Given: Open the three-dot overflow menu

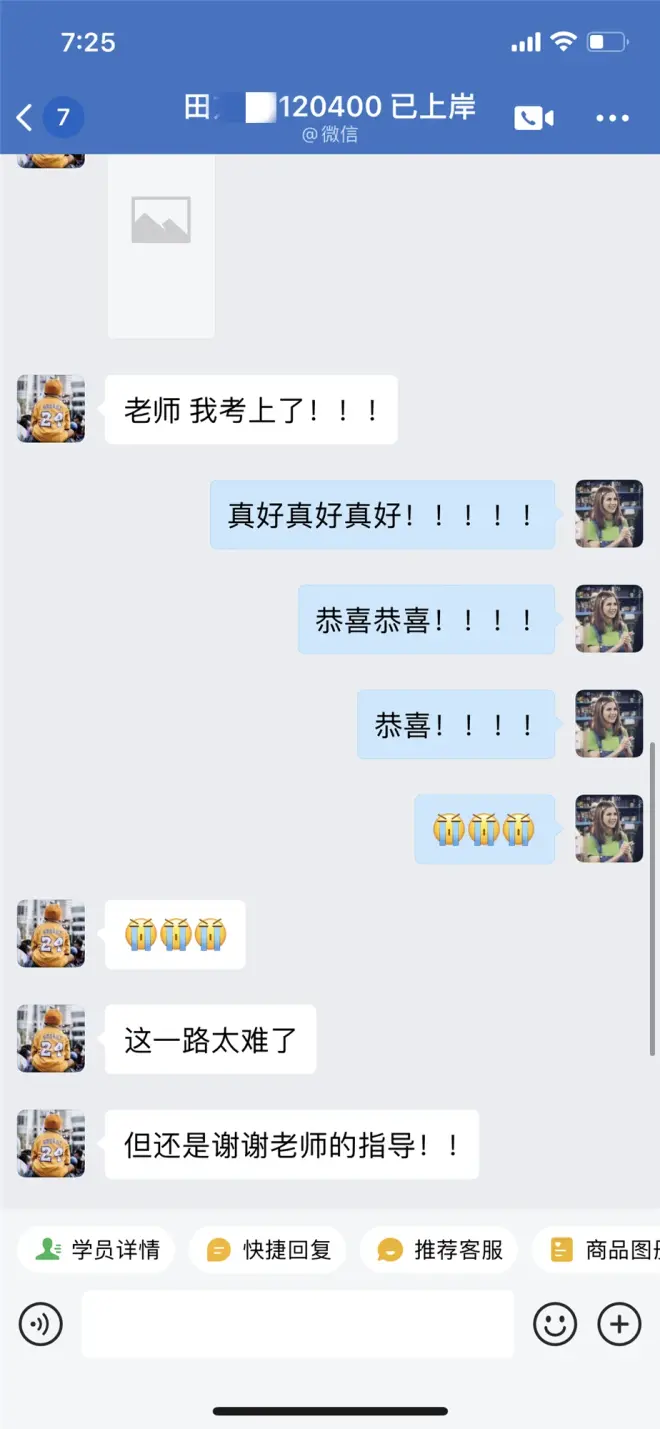Looking at the screenshot, I should click(612, 118).
